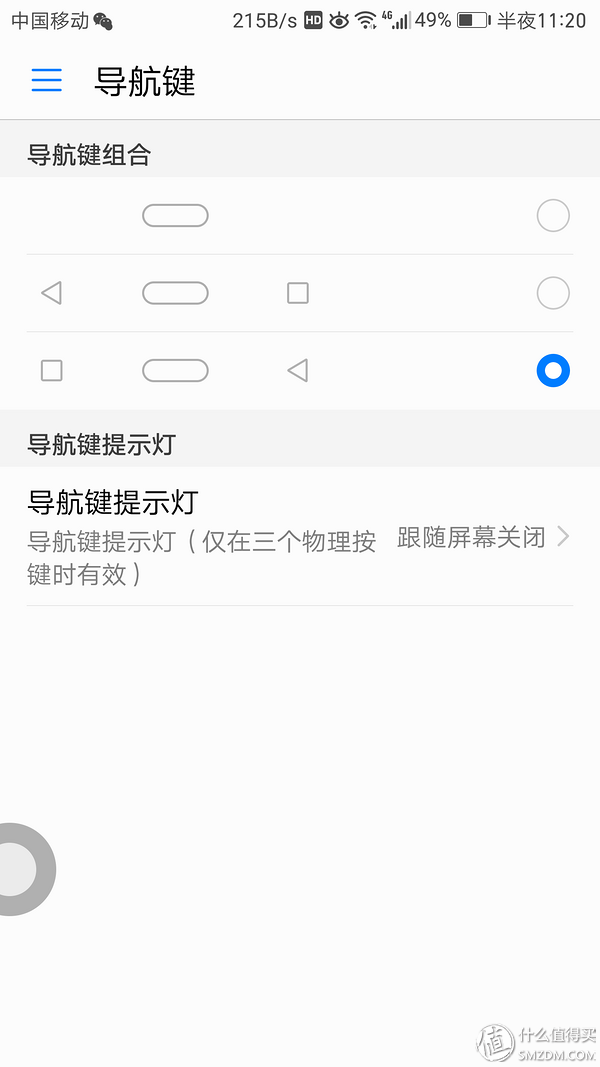Open 导航键提示灯 setting
The height and width of the screenshot is (1067, 600).
coord(300,537)
